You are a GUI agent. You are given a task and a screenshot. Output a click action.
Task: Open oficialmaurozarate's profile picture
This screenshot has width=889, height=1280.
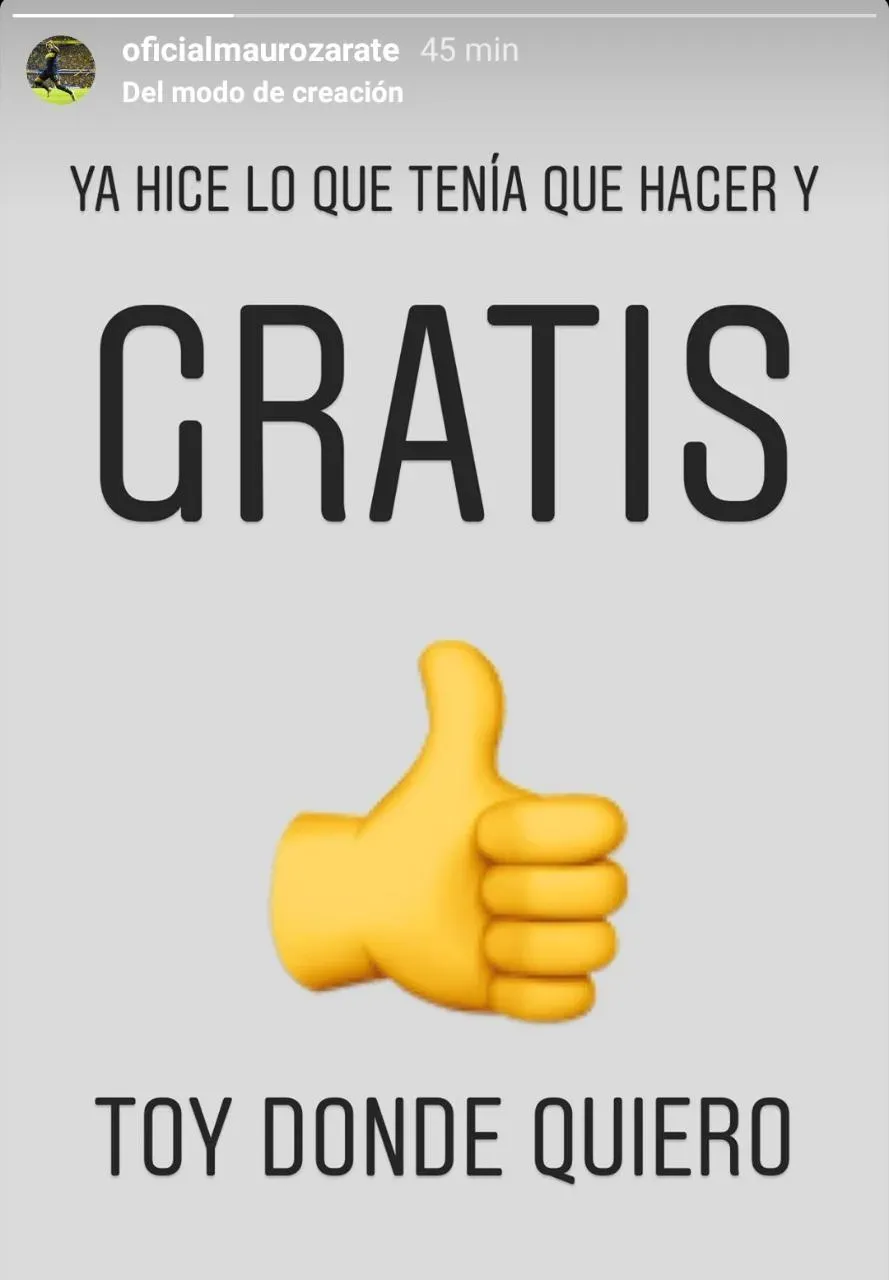click(60, 70)
